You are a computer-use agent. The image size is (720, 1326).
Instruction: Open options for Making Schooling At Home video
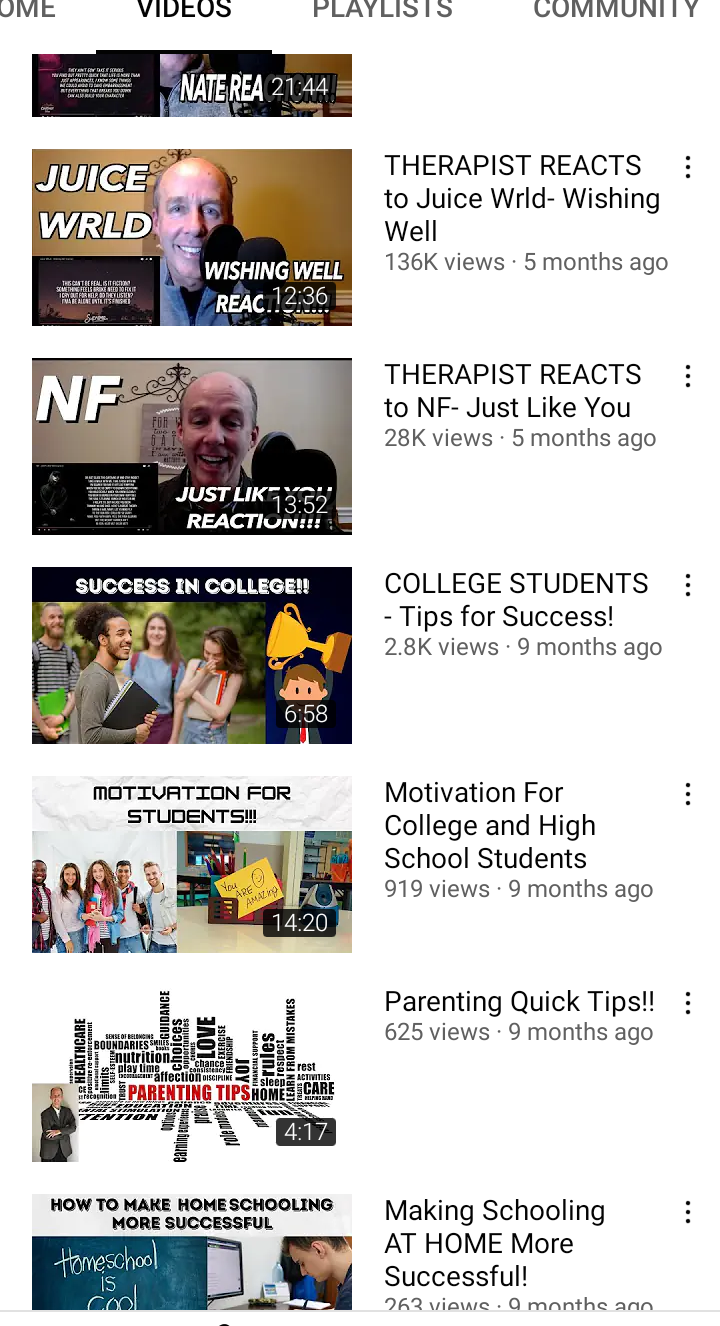pyautogui.click(x=688, y=1212)
